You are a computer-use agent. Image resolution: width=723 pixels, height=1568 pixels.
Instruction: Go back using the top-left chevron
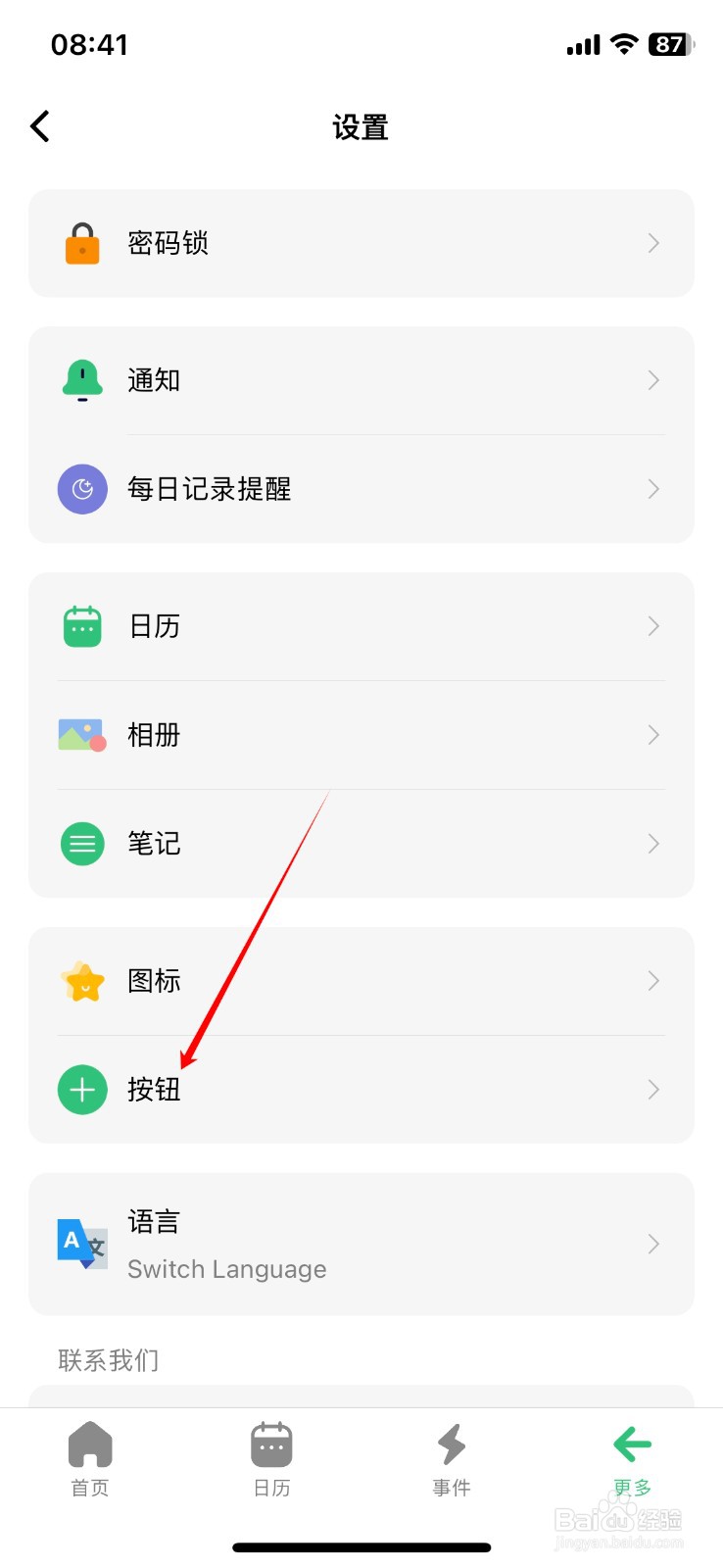[x=39, y=125]
